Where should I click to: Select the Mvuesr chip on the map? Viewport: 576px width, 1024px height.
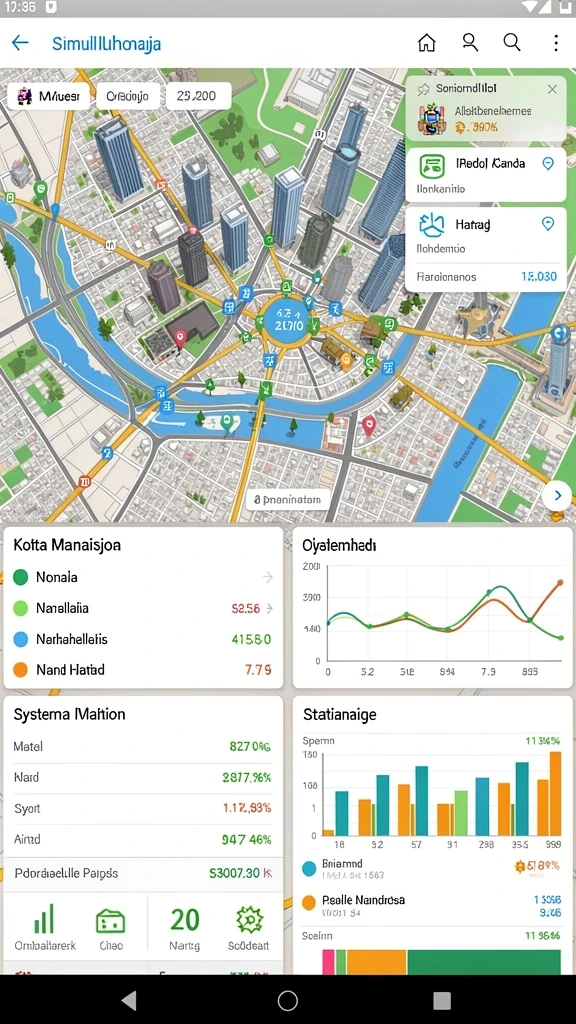(x=49, y=96)
